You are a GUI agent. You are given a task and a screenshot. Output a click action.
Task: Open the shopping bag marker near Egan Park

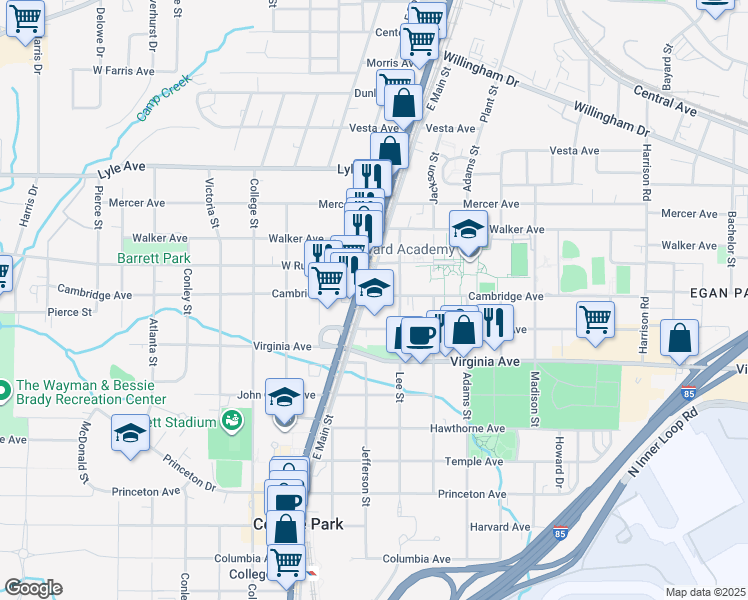679,341
